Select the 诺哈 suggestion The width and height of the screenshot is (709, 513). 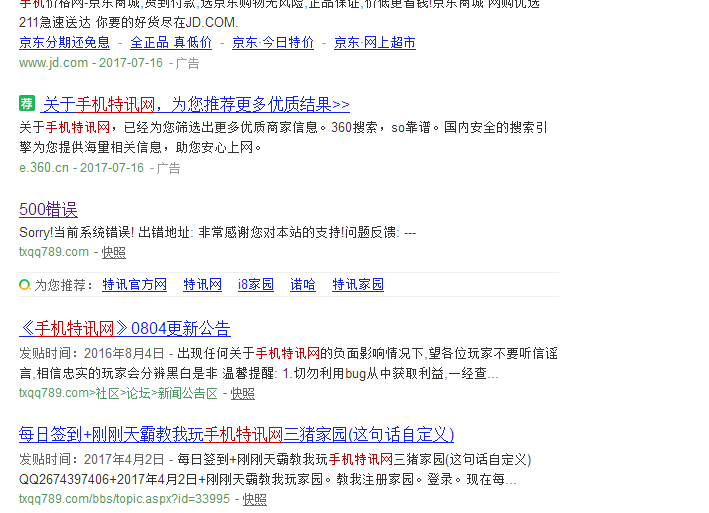[x=303, y=285]
